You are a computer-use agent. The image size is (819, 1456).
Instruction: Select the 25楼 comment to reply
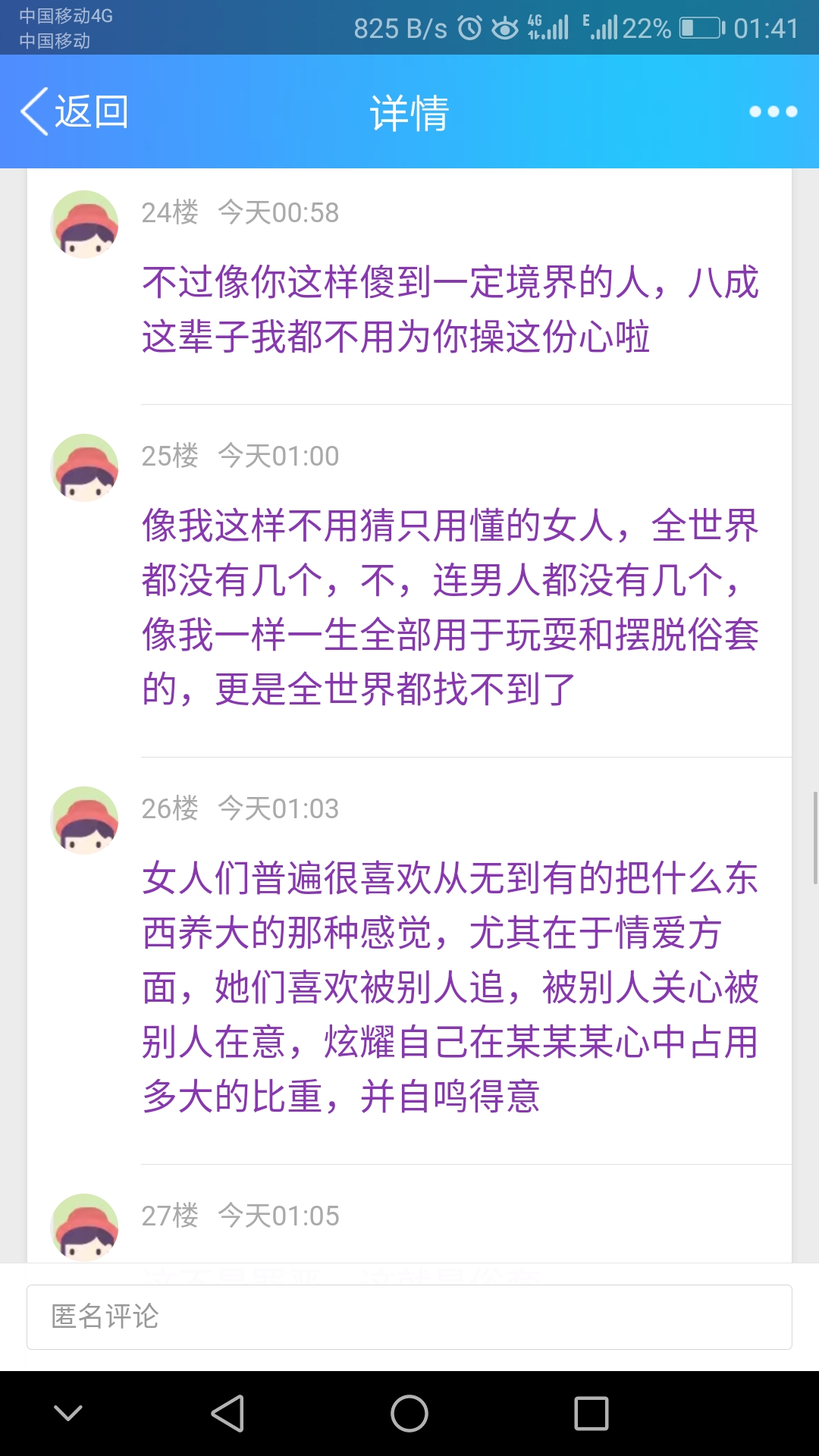pyautogui.click(x=450, y=607)
